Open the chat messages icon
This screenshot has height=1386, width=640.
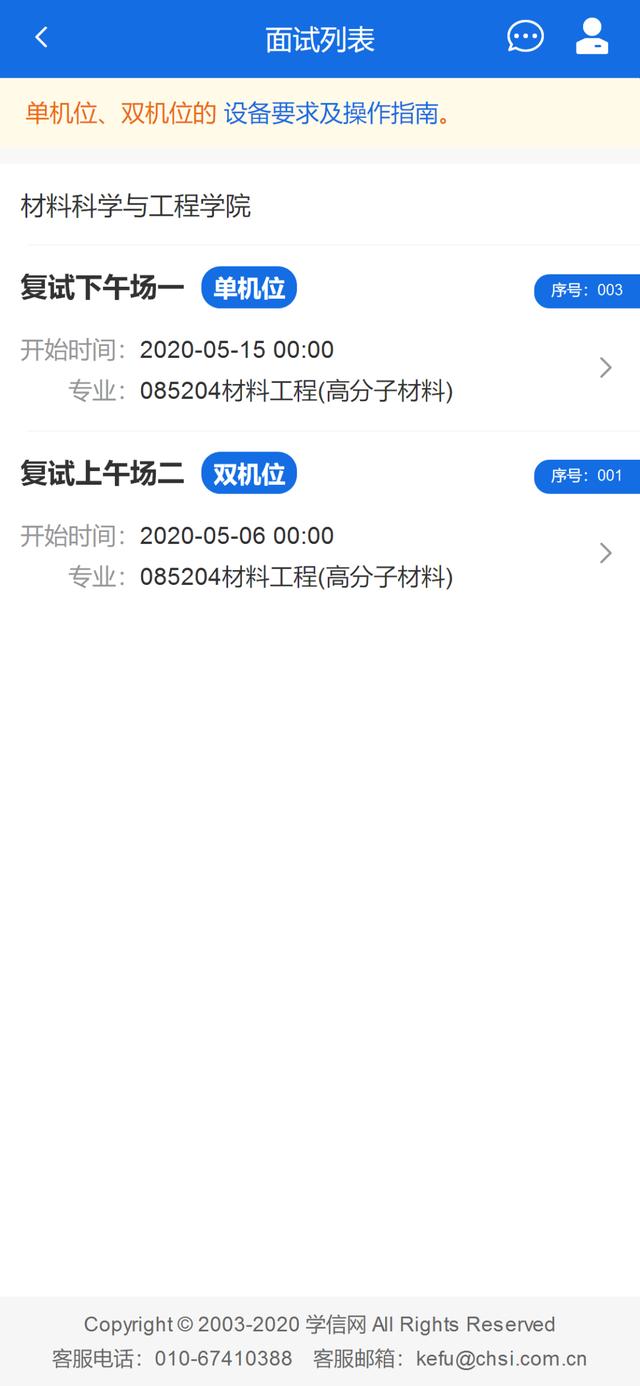tap(525, 37)
